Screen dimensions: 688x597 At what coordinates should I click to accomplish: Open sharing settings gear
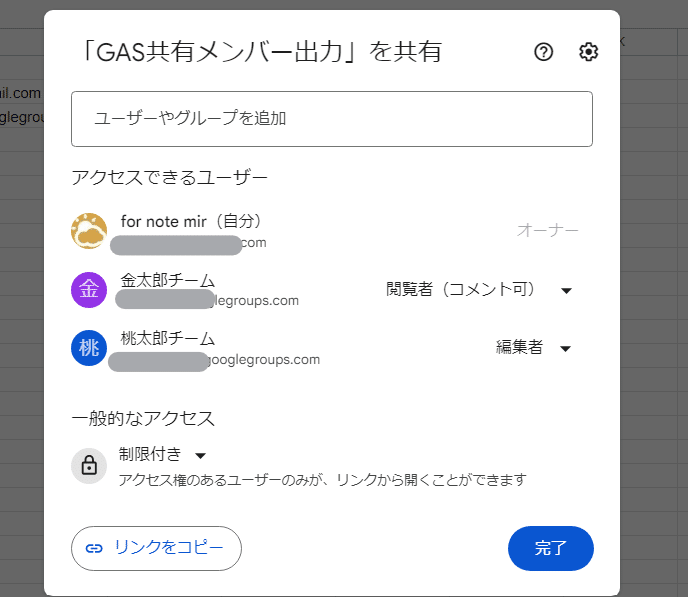588,53
